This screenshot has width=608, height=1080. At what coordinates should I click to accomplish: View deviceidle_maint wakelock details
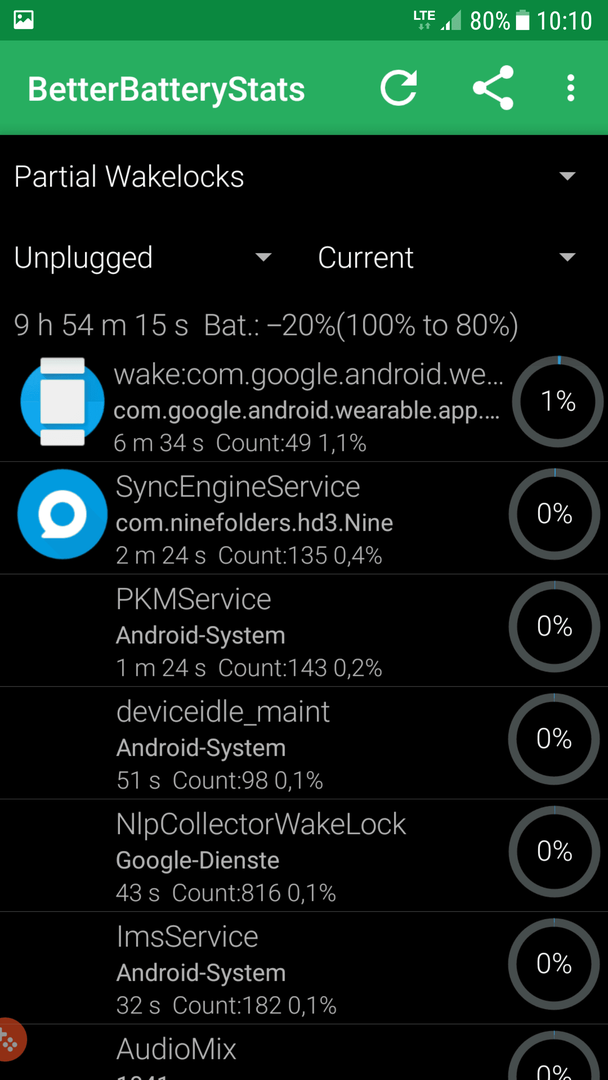coord(304,742)
